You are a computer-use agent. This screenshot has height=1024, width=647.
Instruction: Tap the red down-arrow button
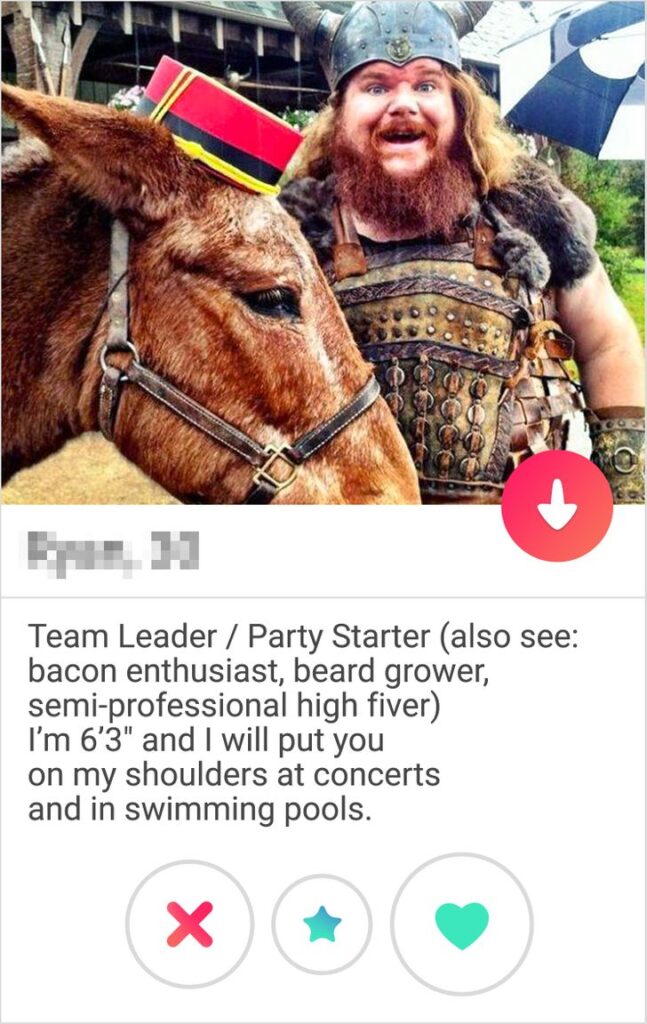pos(557,506)
